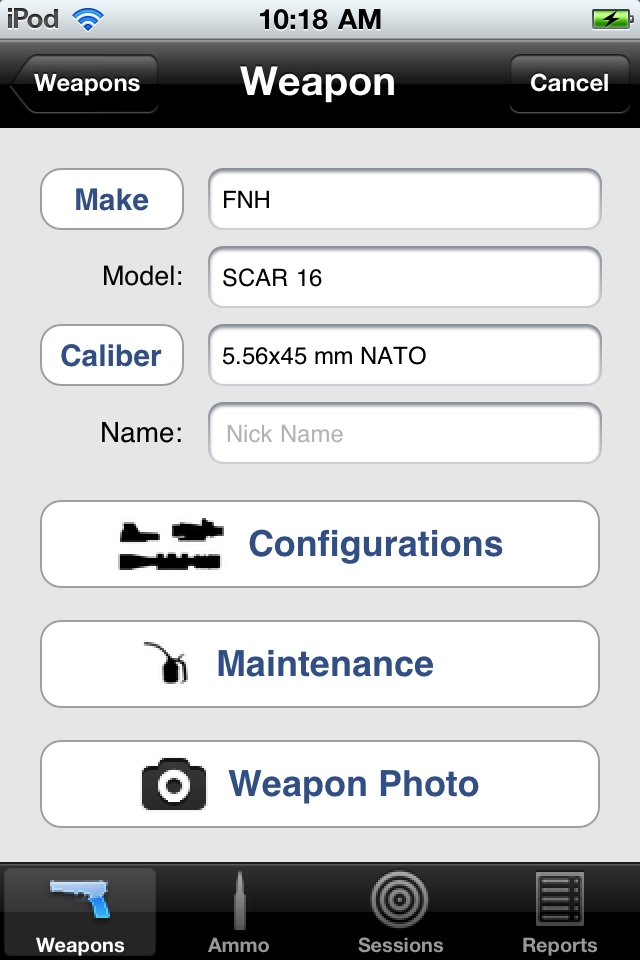
Task: Open the Make picker button
Action: pos(112,199)
